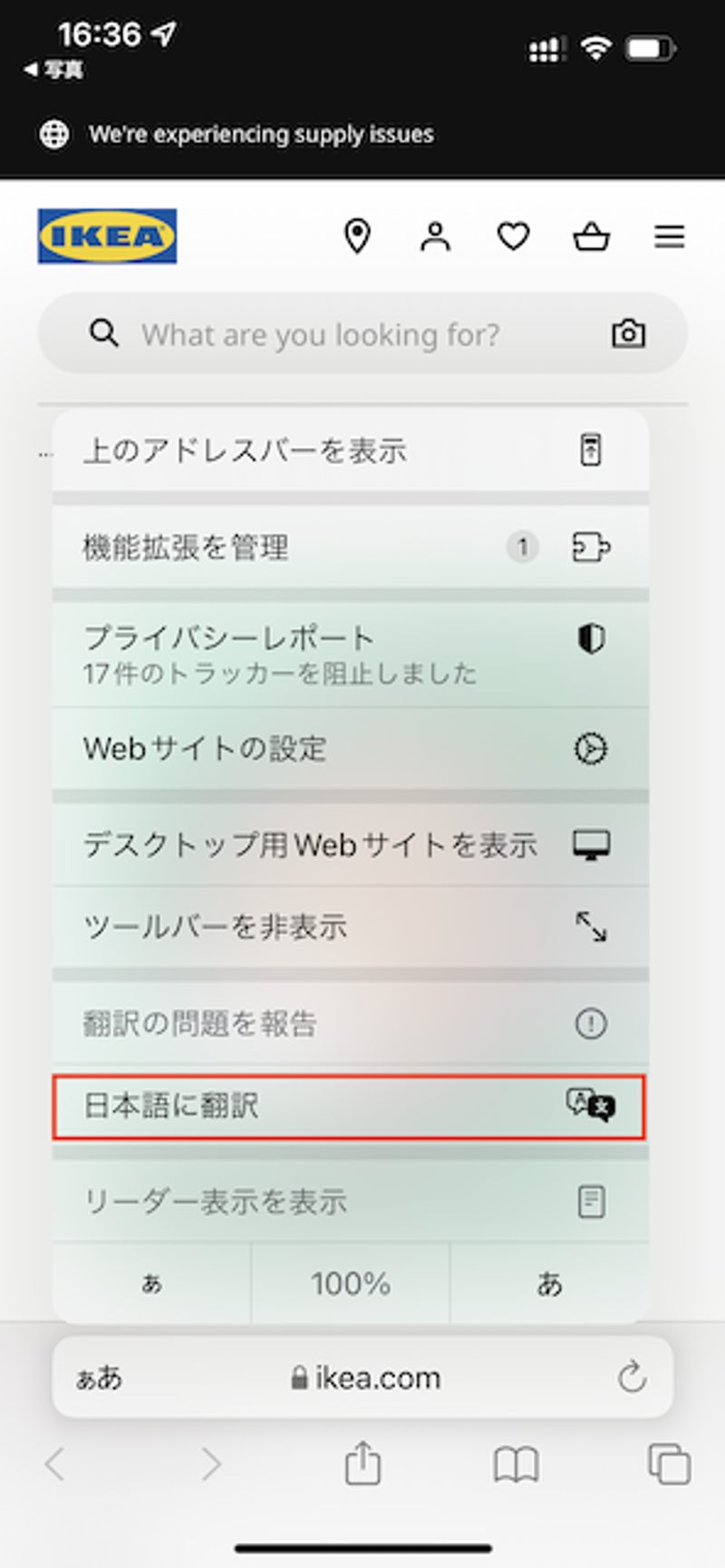Open 機能拡張を管理 extensions row
The height and width of the screenshot is (1568, 725).
pos(349,547)
